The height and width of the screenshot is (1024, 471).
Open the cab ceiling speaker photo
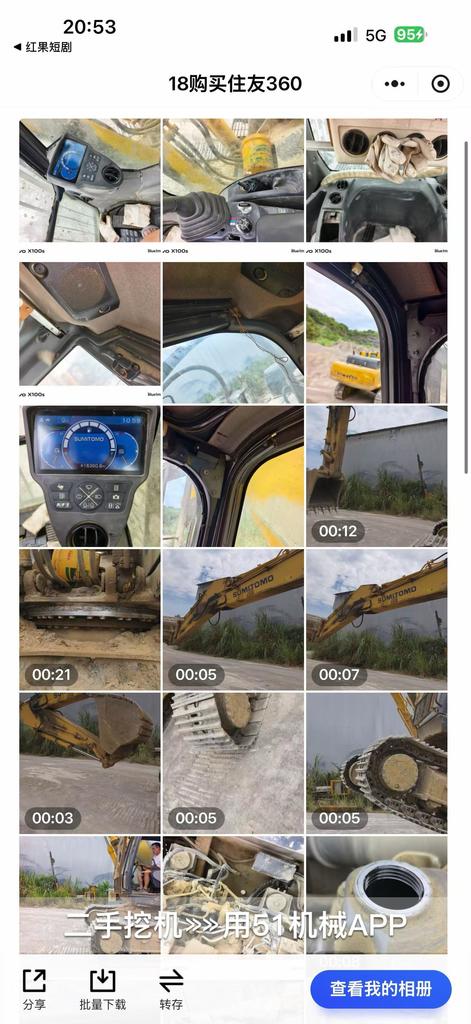point(89,332)
